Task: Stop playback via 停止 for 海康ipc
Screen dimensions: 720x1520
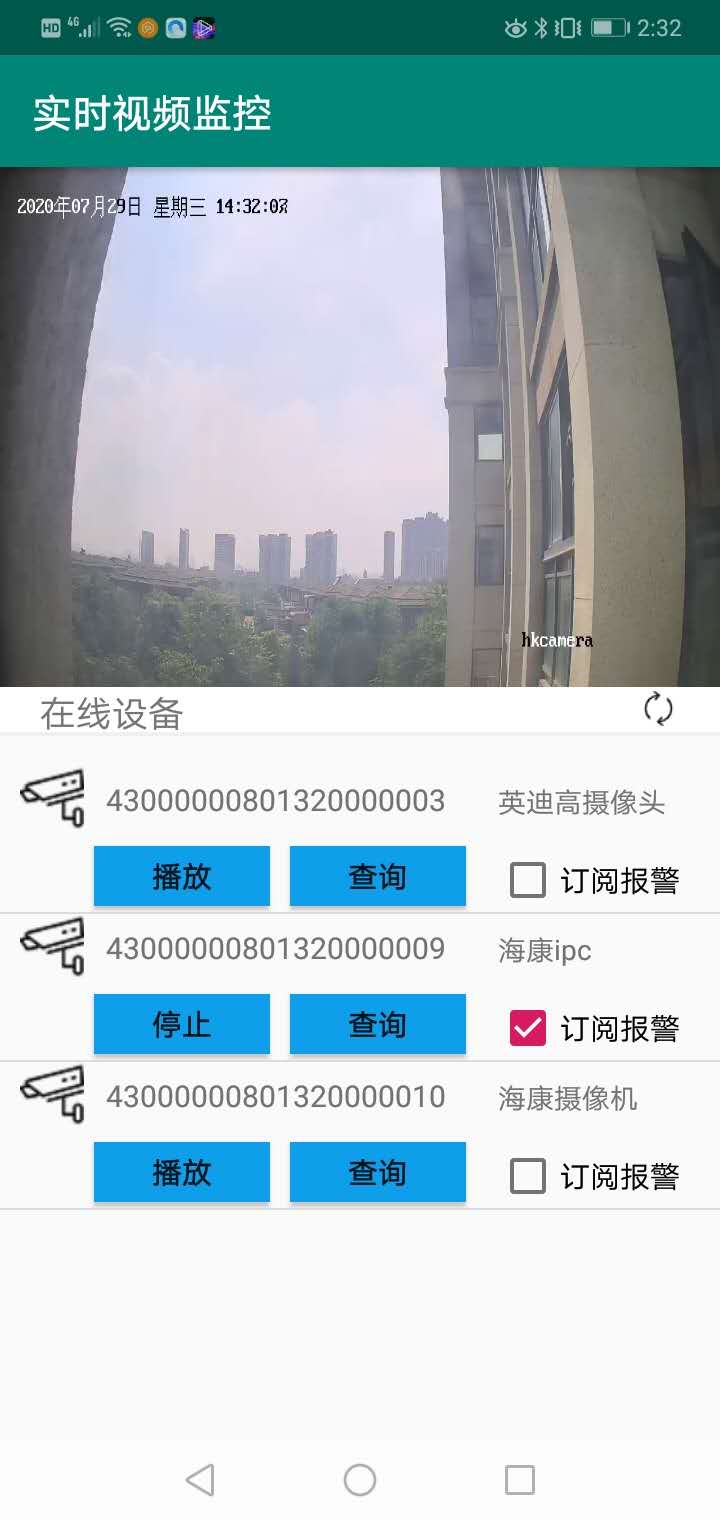Action: pyautogui.click(x=182, y=1025)
